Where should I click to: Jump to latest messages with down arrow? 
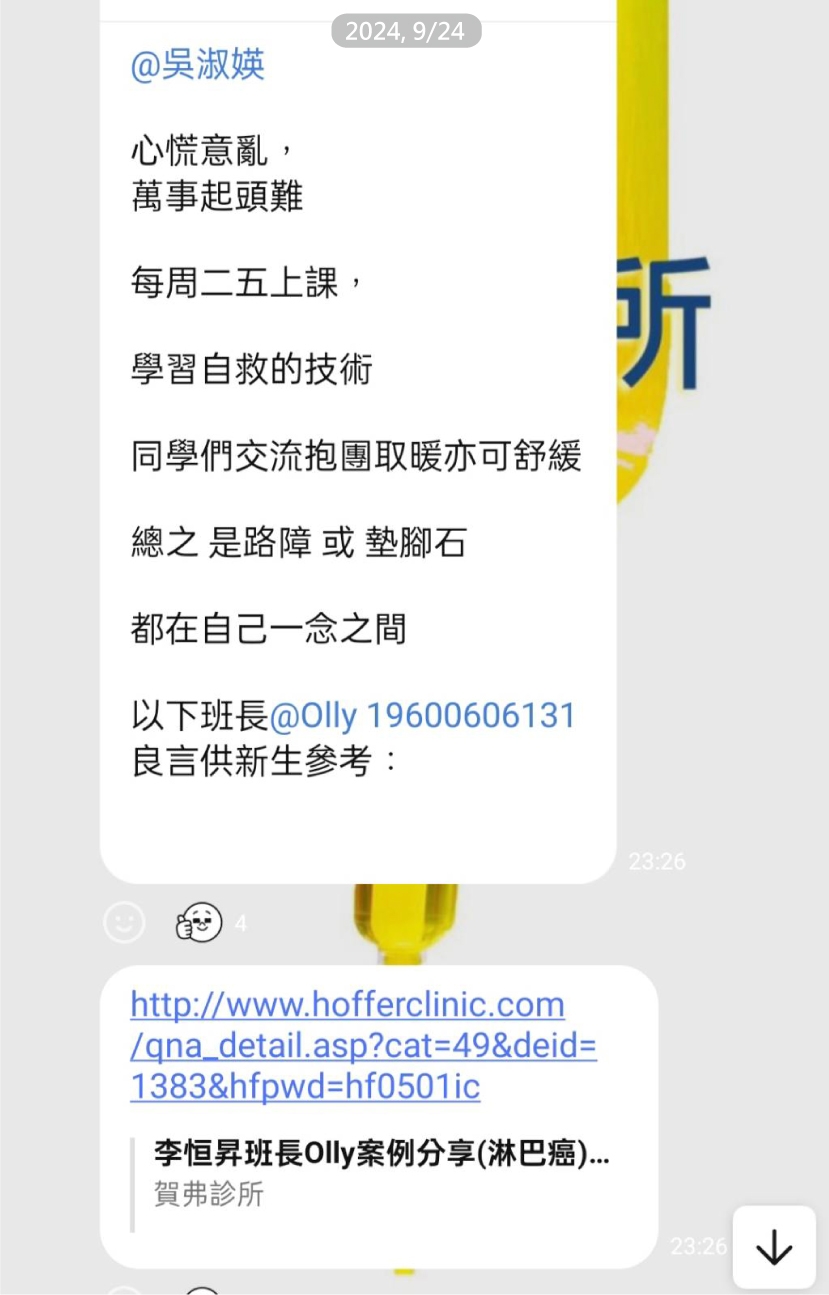point(774,1247)
